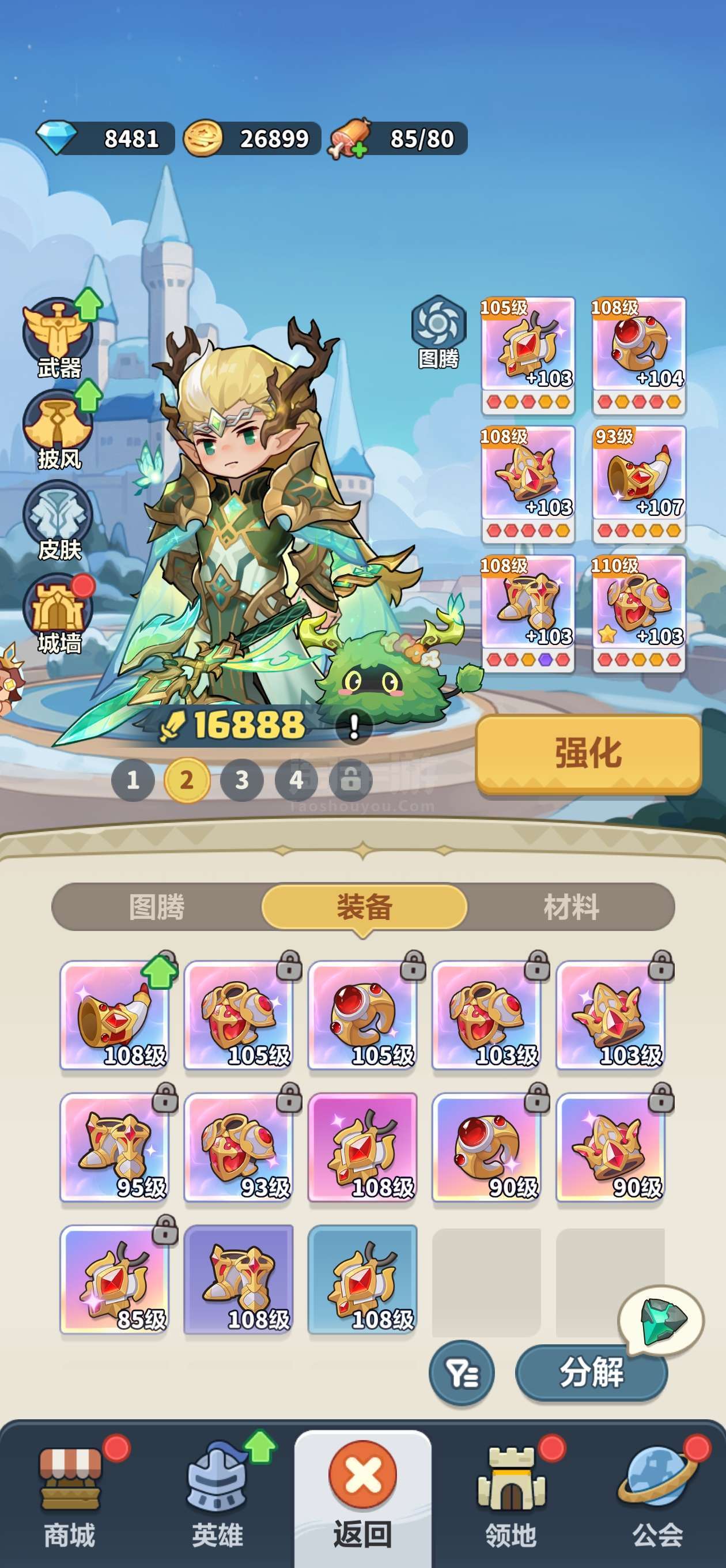726x1568 pixels.
Task: Select the 108级 horn with upgrade arrow
Action: point(115,1015)
